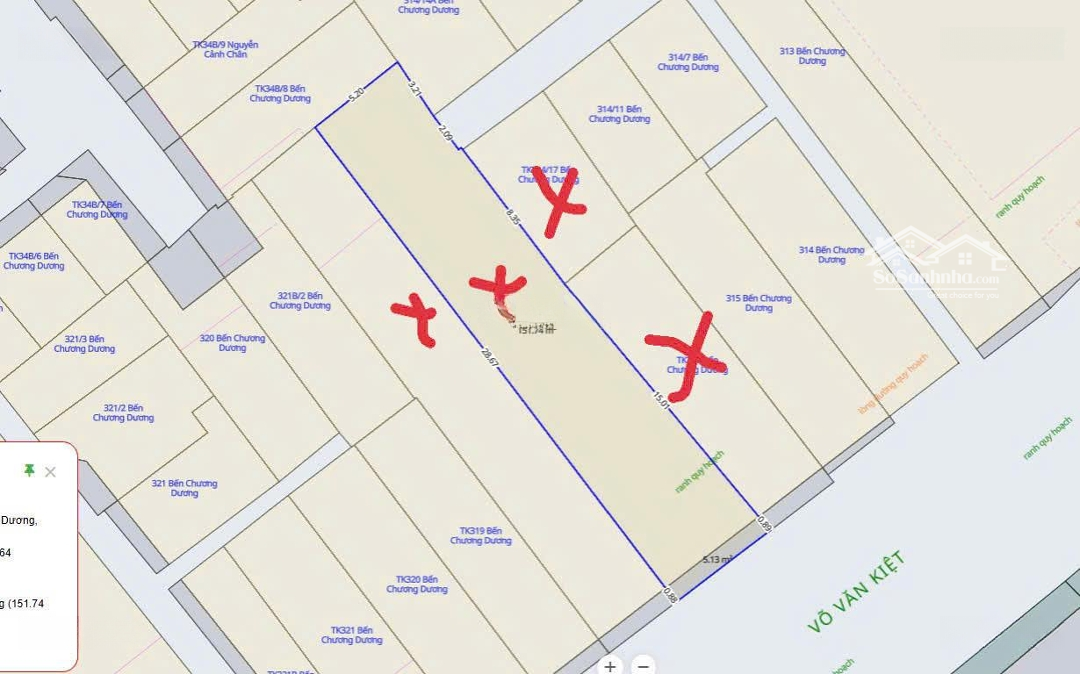Zoom out of the map

[x=643, y=666]
